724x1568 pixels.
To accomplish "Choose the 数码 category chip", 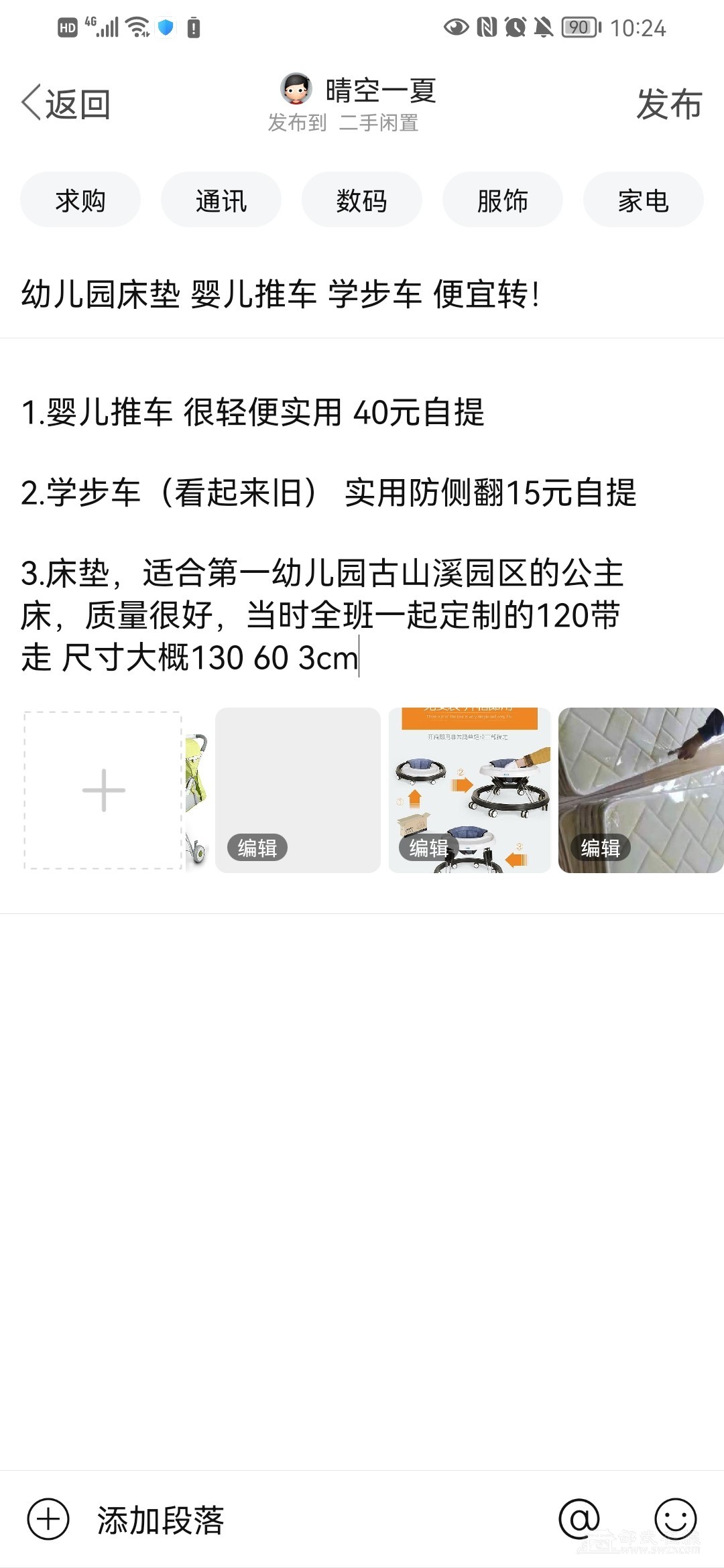I will [362, 200].
